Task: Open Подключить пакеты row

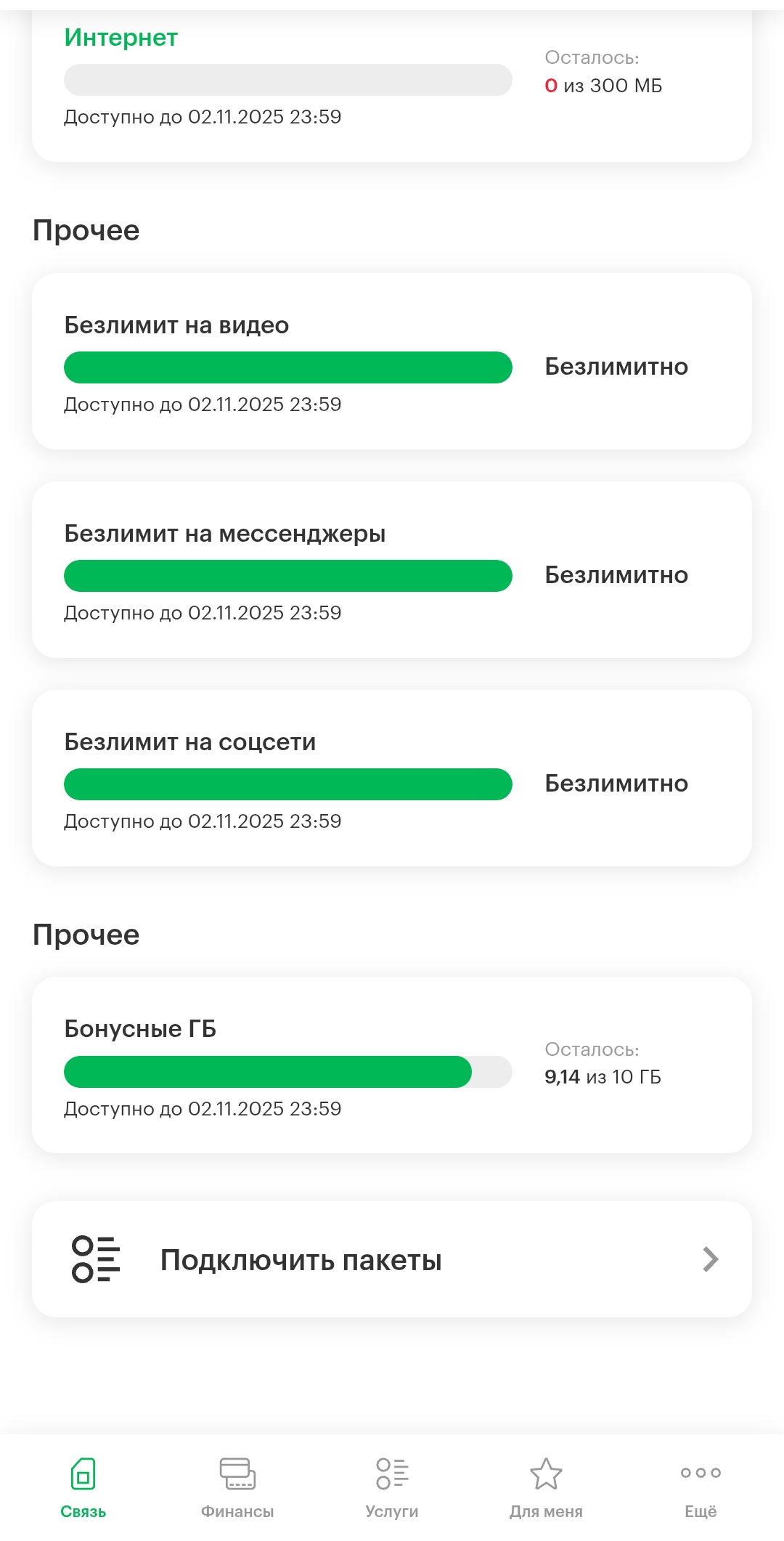Action: 392,1259
